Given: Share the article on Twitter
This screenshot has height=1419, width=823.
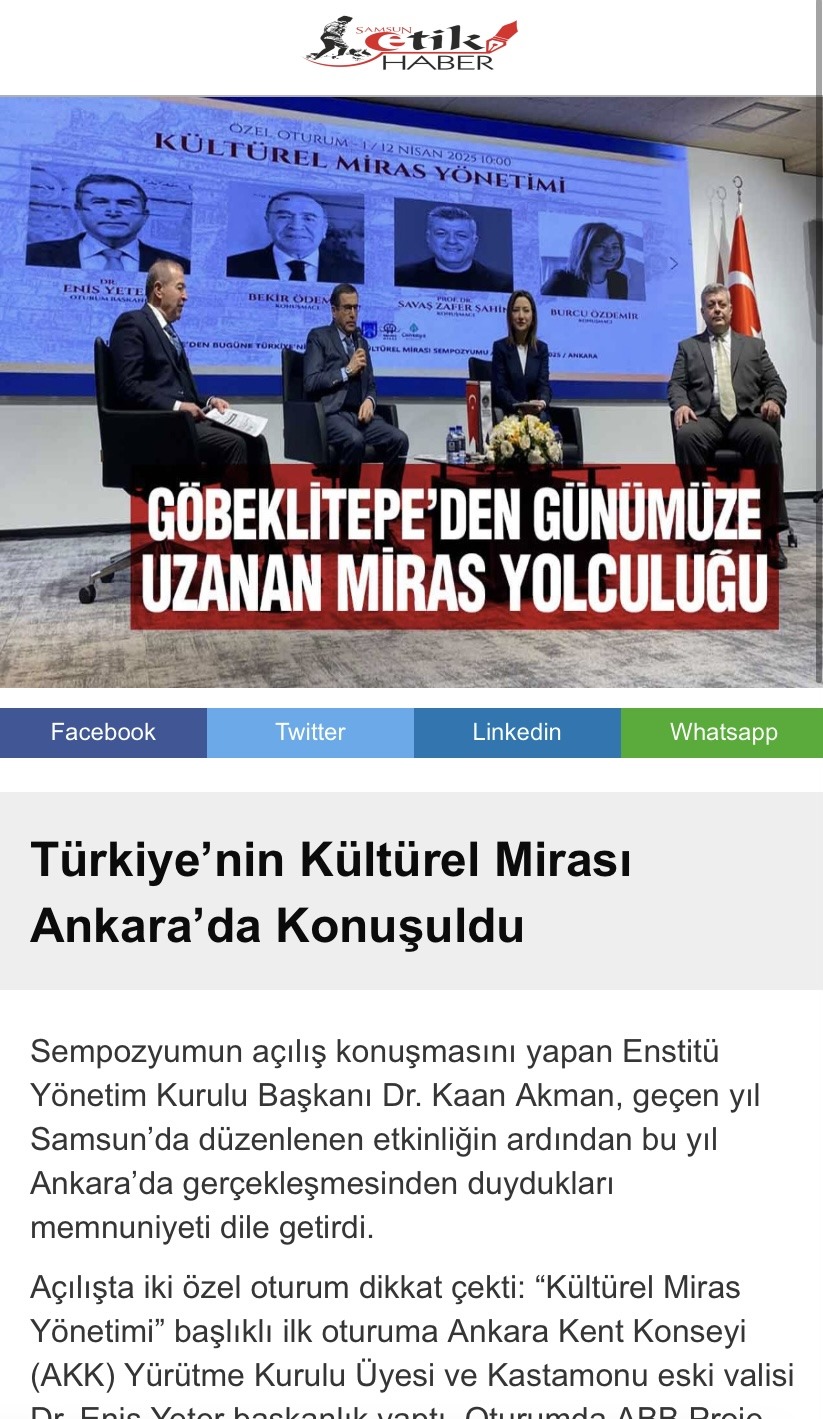Looking at the screenshot, I should click(310, 732).
